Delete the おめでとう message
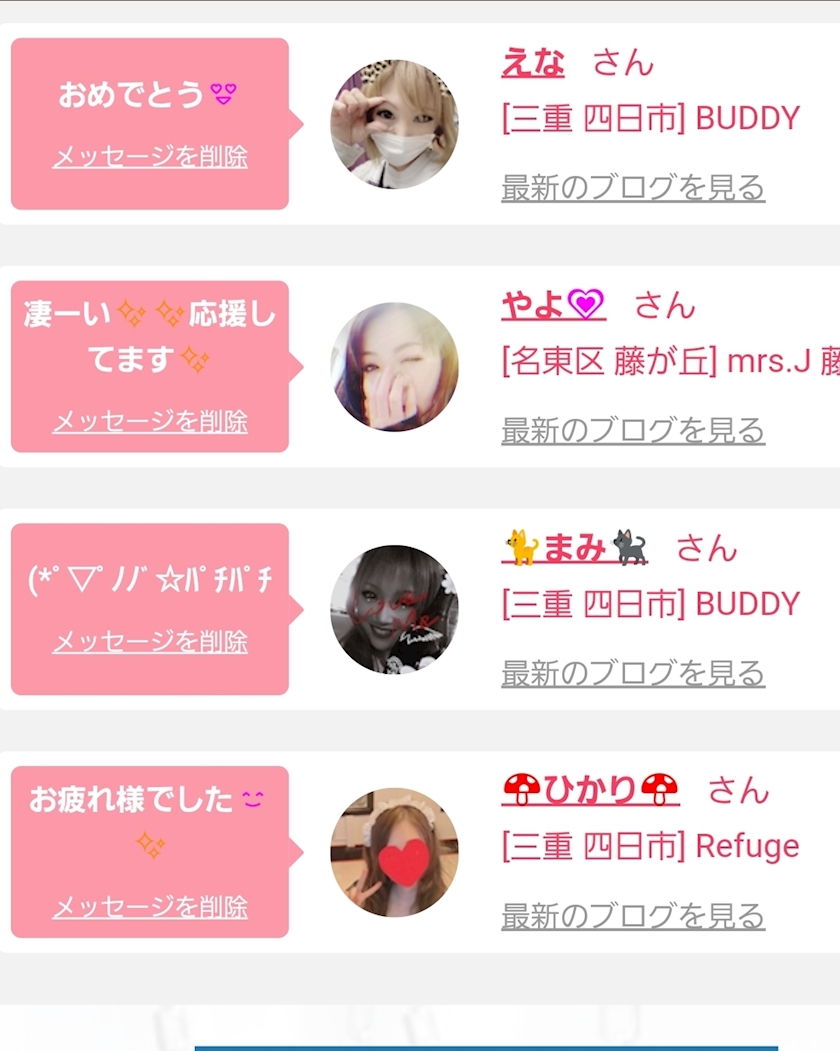Image resolution: width=840 pixels, height=1051 pixels. tap(150, 157)
